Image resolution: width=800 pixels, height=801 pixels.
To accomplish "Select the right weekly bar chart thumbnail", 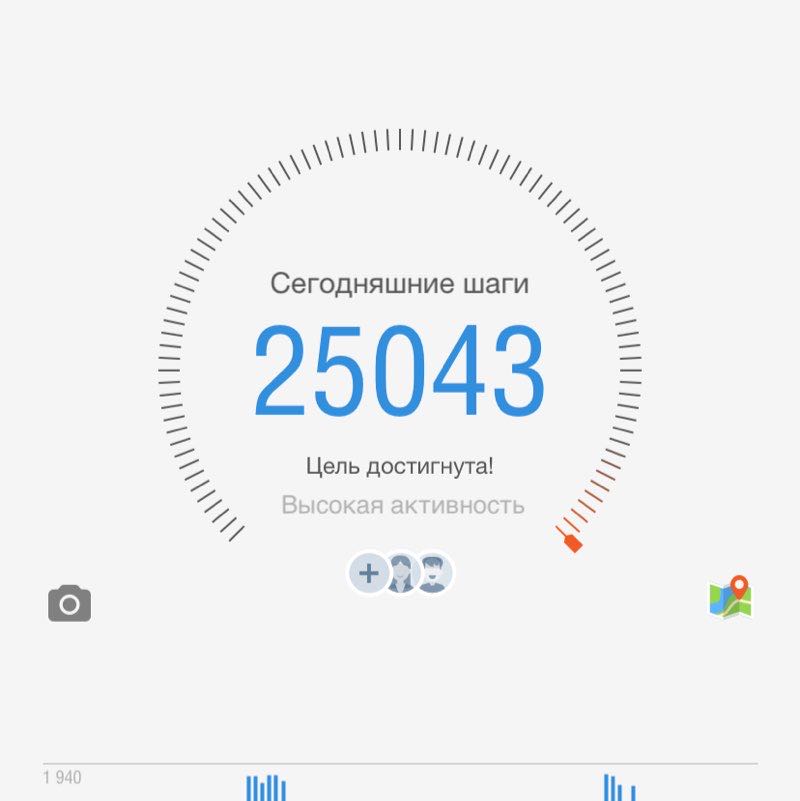I will pos(618,788).
